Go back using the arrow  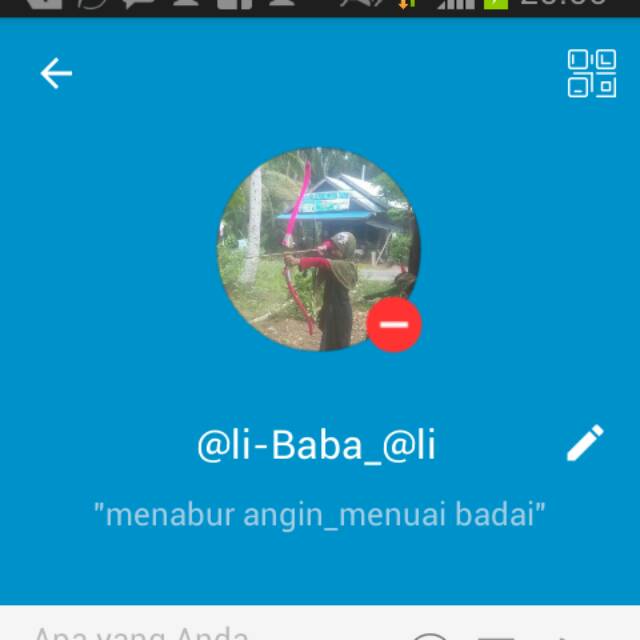tap(56, 73)
